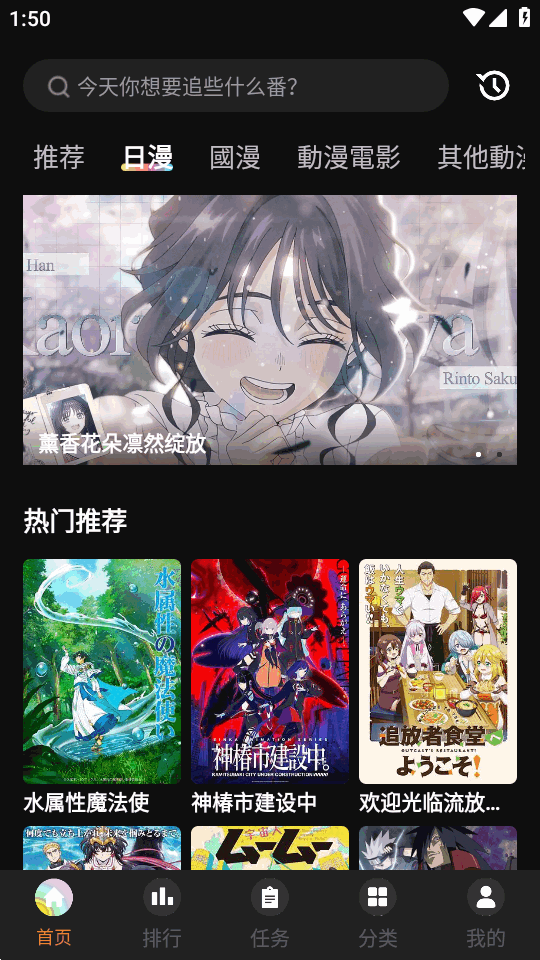Open the watch history clock icon

click(493, 86)
